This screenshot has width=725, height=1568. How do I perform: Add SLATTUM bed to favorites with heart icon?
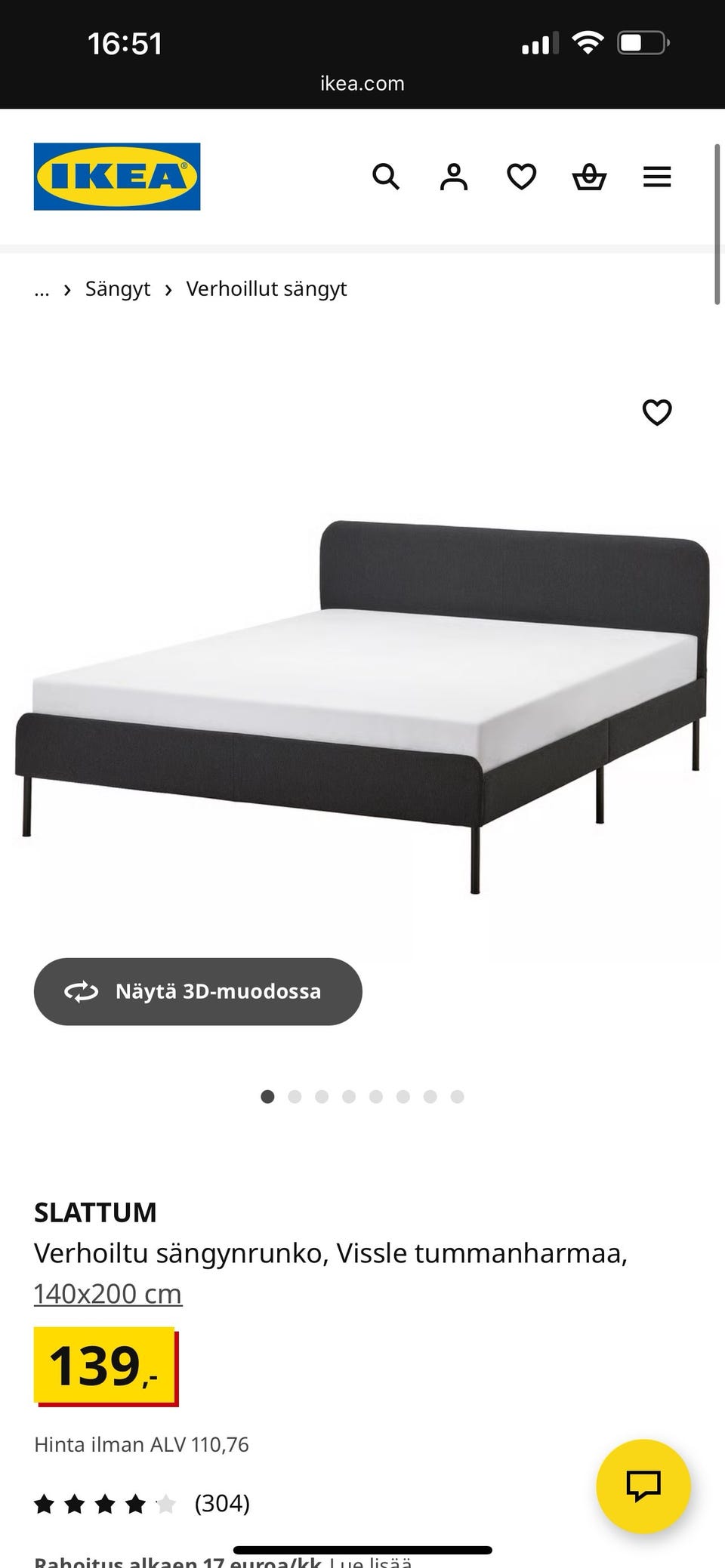657,413
